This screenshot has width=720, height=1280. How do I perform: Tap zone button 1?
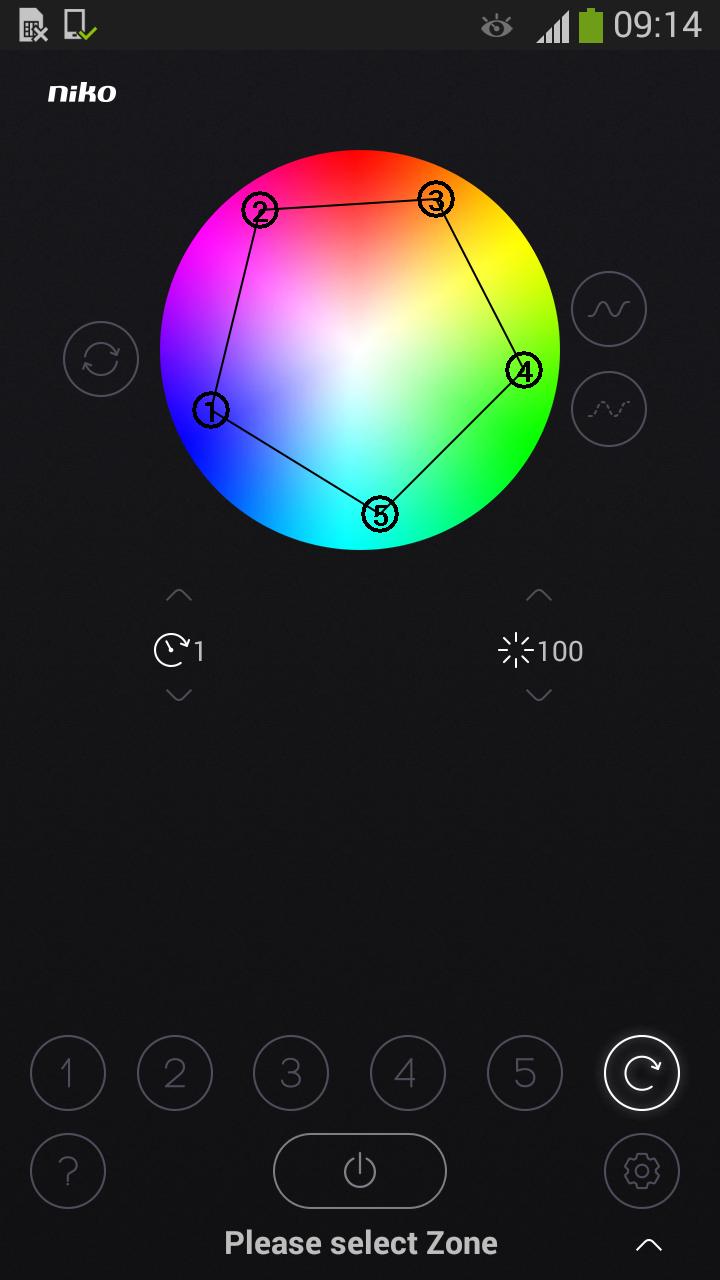[x=67, y=1072]
